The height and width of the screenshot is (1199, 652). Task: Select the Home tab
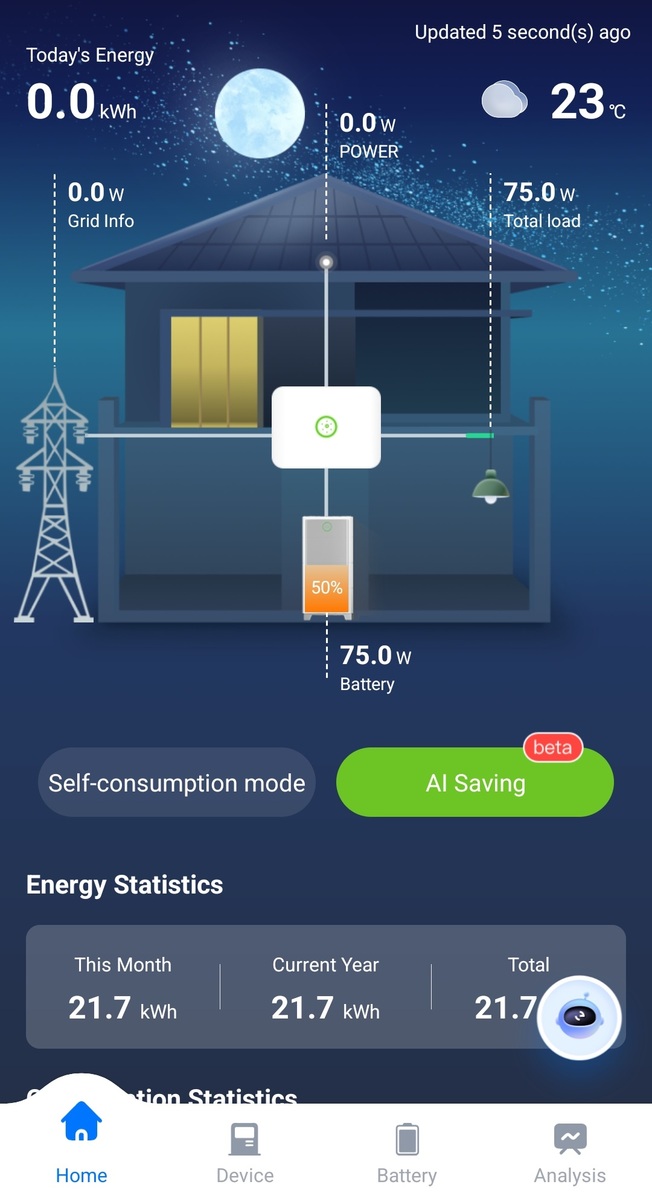[81, 1150]
